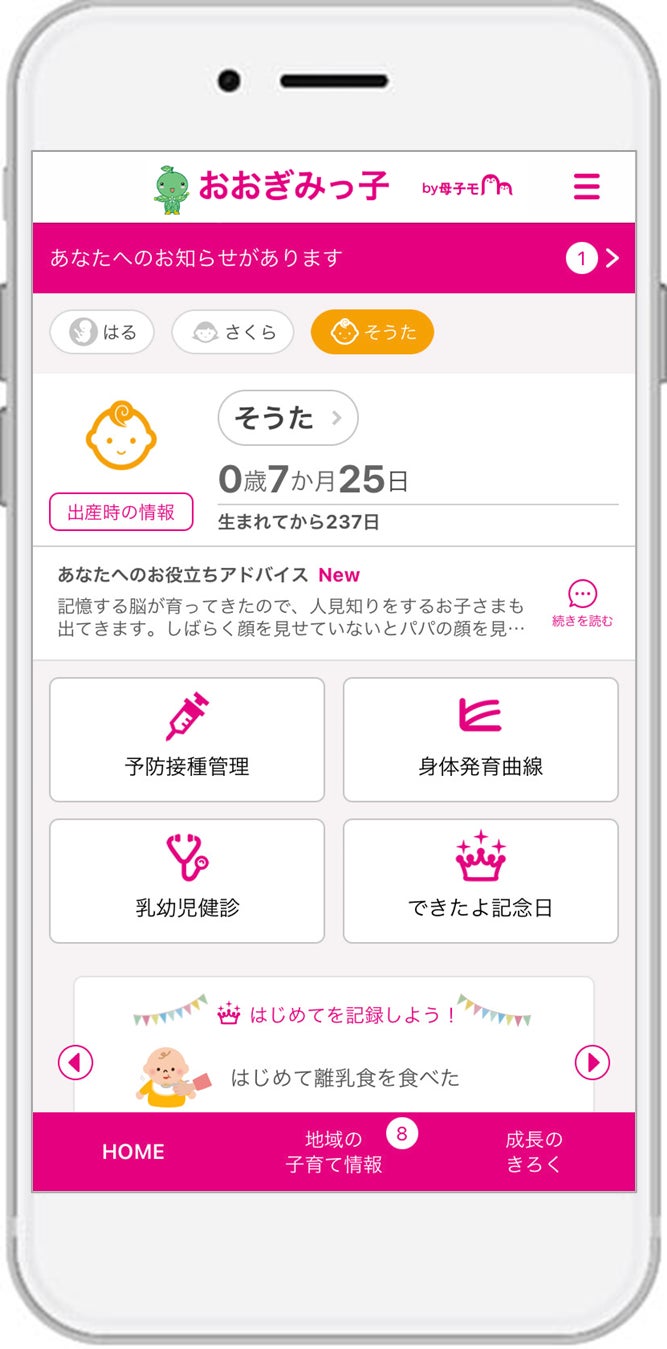
Task: Tap 続きを読む to read the advice
Action: pyautogui.click(x=582, y=604)
